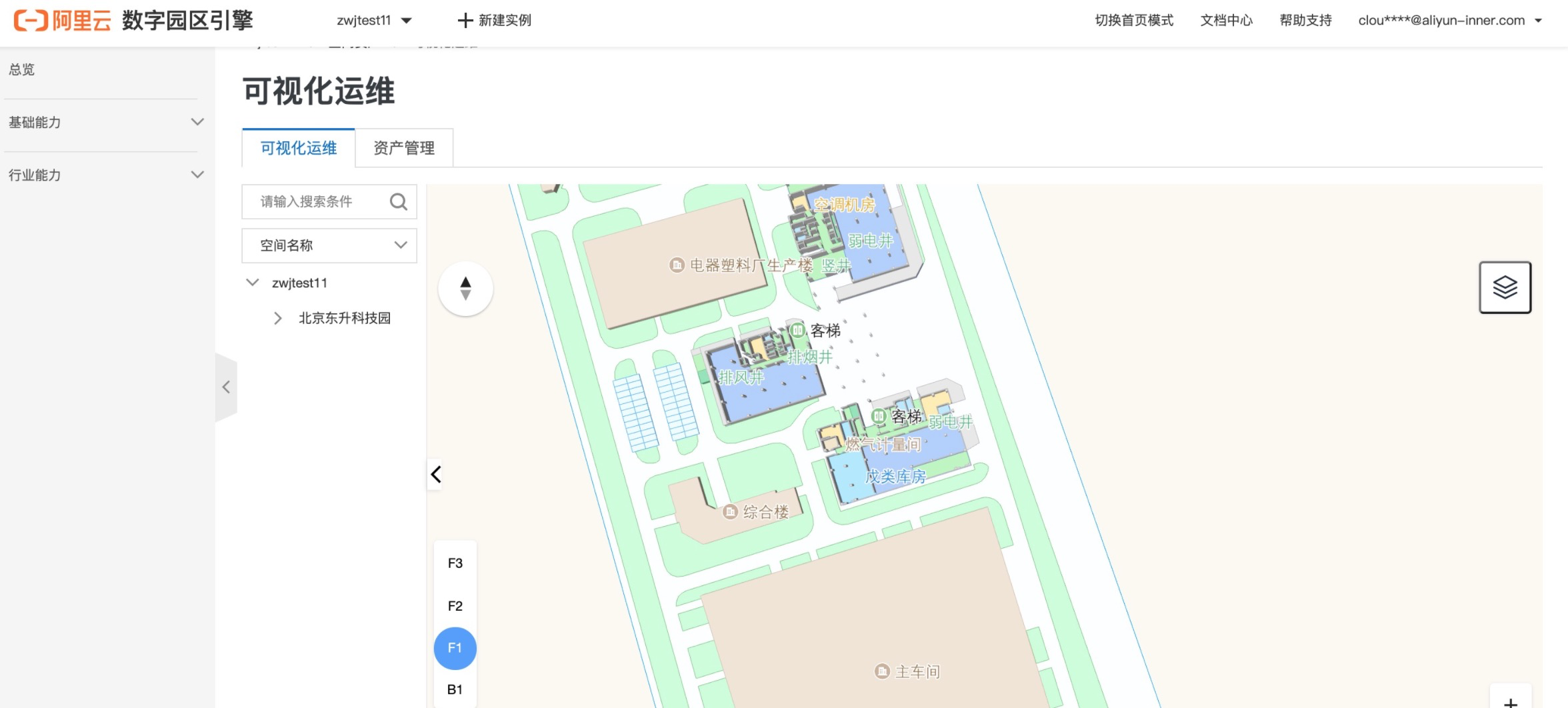The image size is (1568, 708).
Task: Open the account email dropdown
Action: tap(1449, 21)
